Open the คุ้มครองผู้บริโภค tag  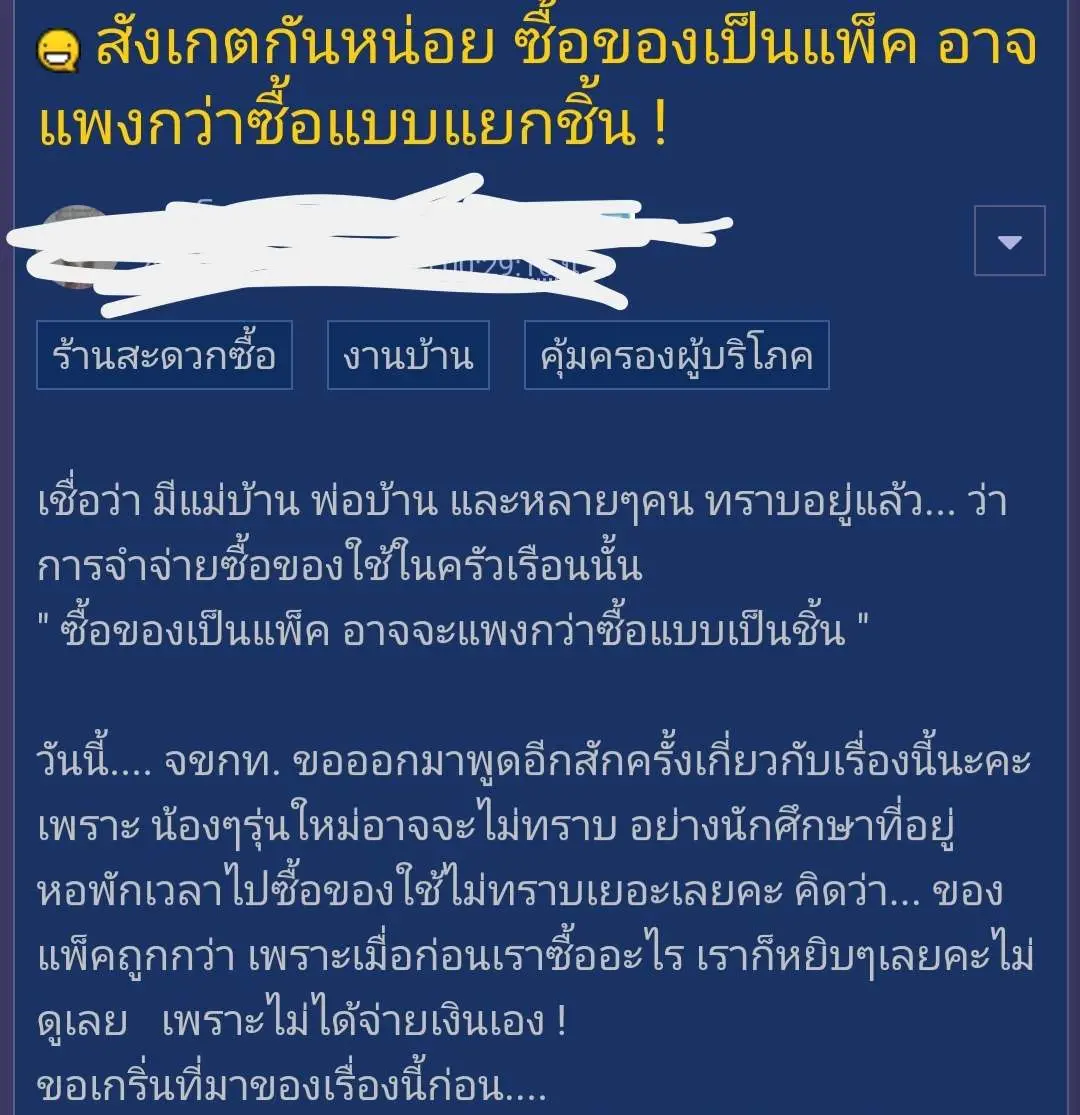(x=676, y=355)
